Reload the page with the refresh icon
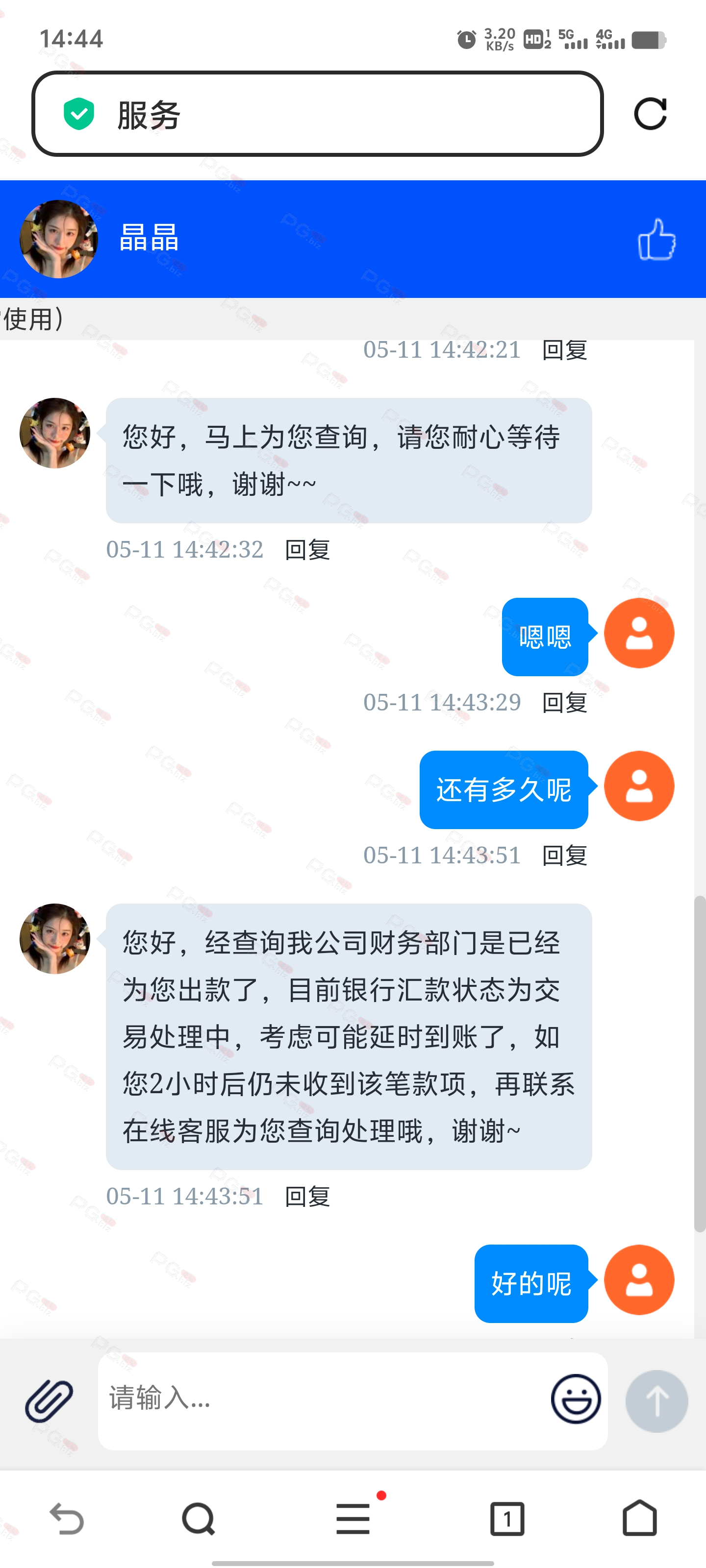 point(650,114)
